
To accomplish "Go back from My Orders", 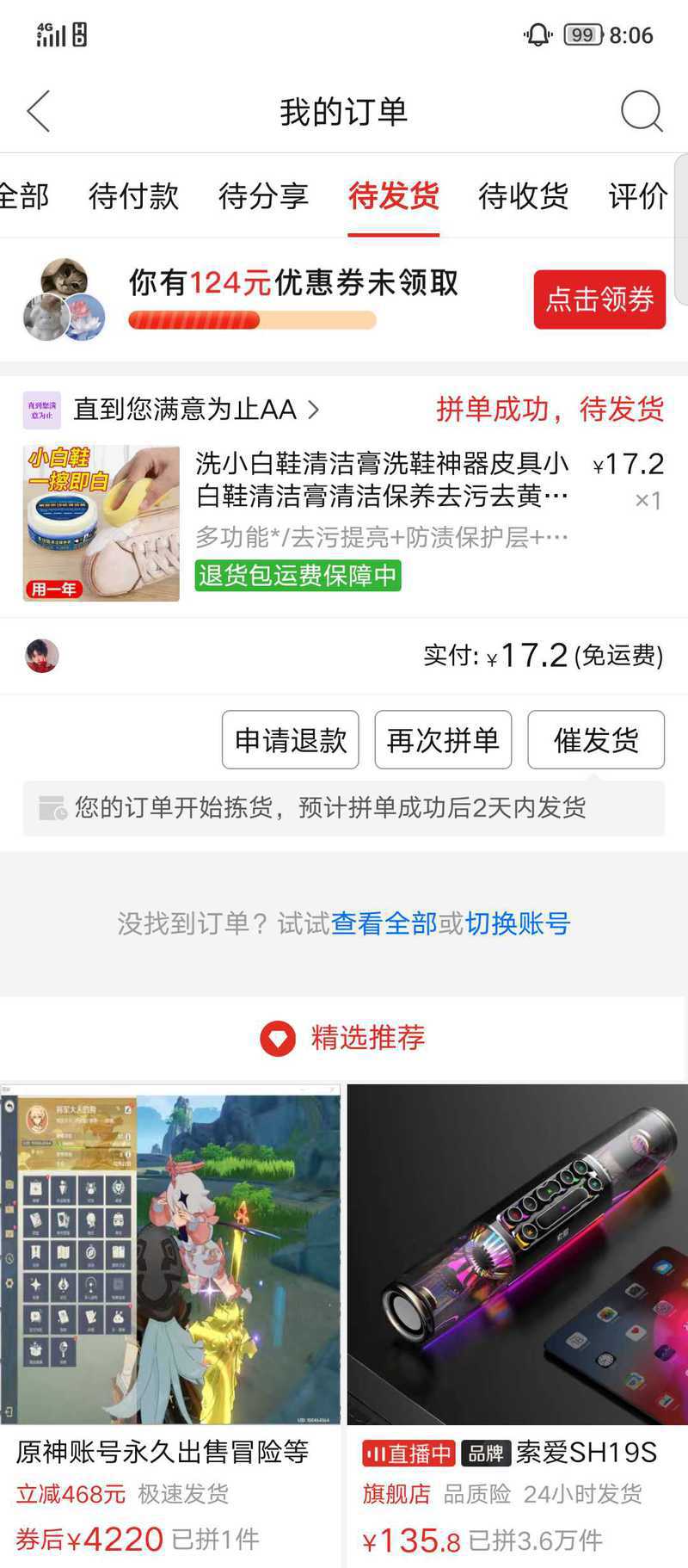I will tap(39, 112).
